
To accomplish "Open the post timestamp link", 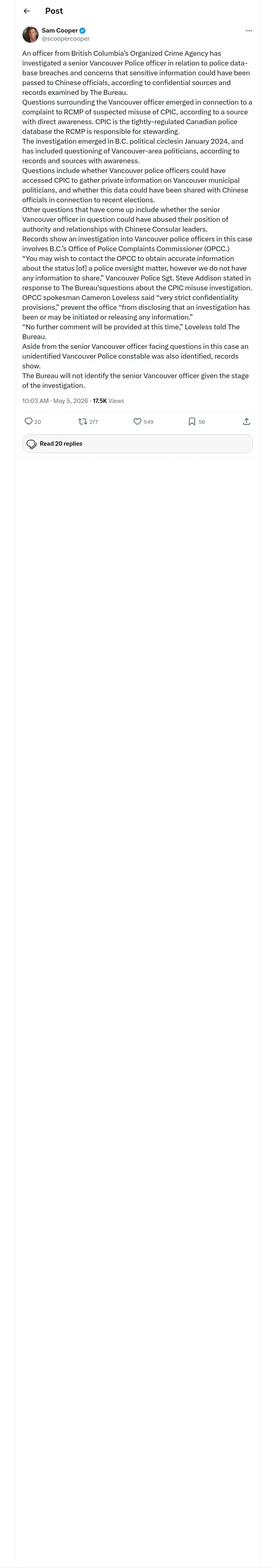I will [x=54, y=401].
